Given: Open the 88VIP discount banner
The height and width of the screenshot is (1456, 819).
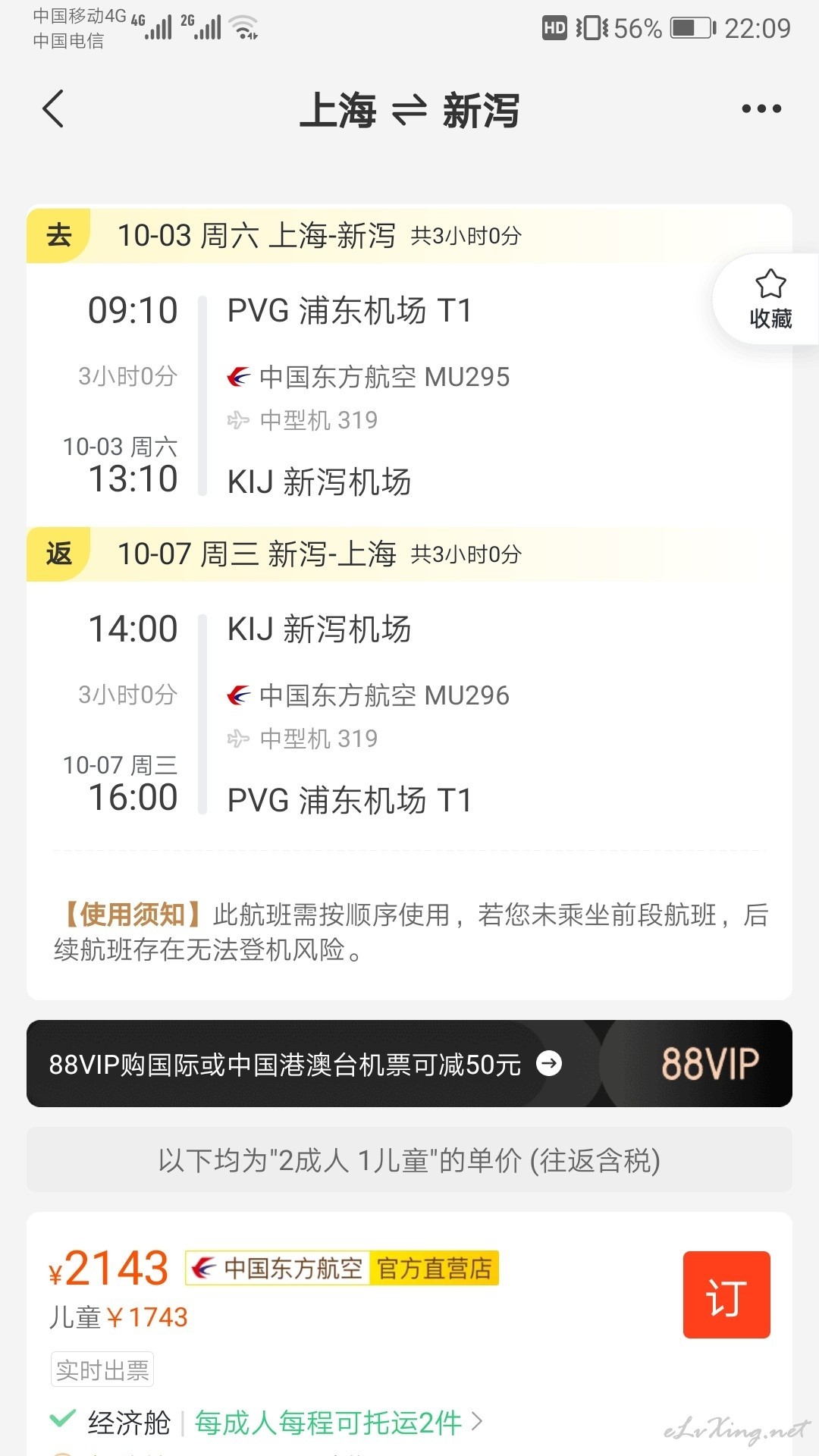Looking at the screenshot, I should click(x=409, y=1064).
